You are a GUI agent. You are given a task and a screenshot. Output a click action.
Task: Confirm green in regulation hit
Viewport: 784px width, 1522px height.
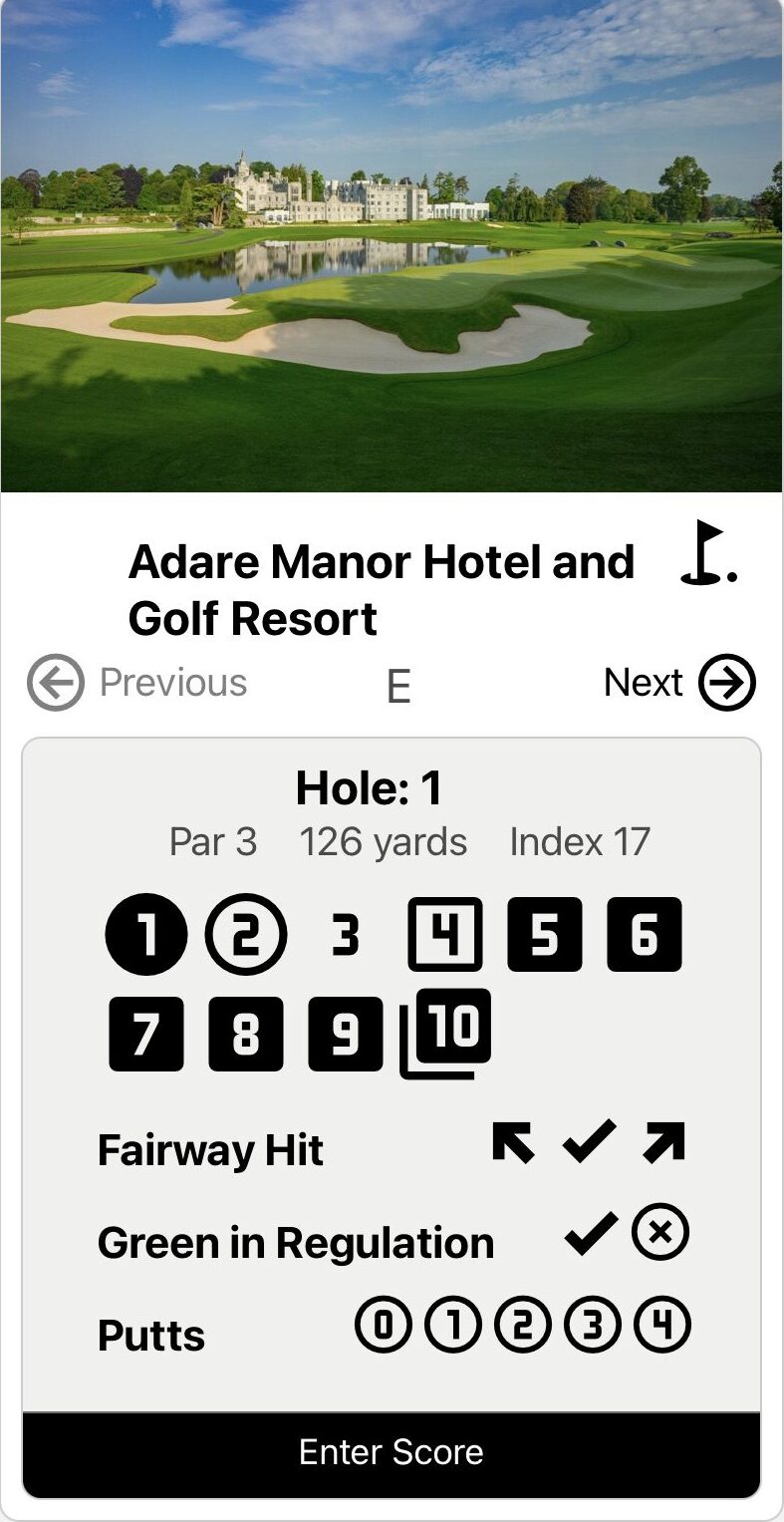(591, 1236)
